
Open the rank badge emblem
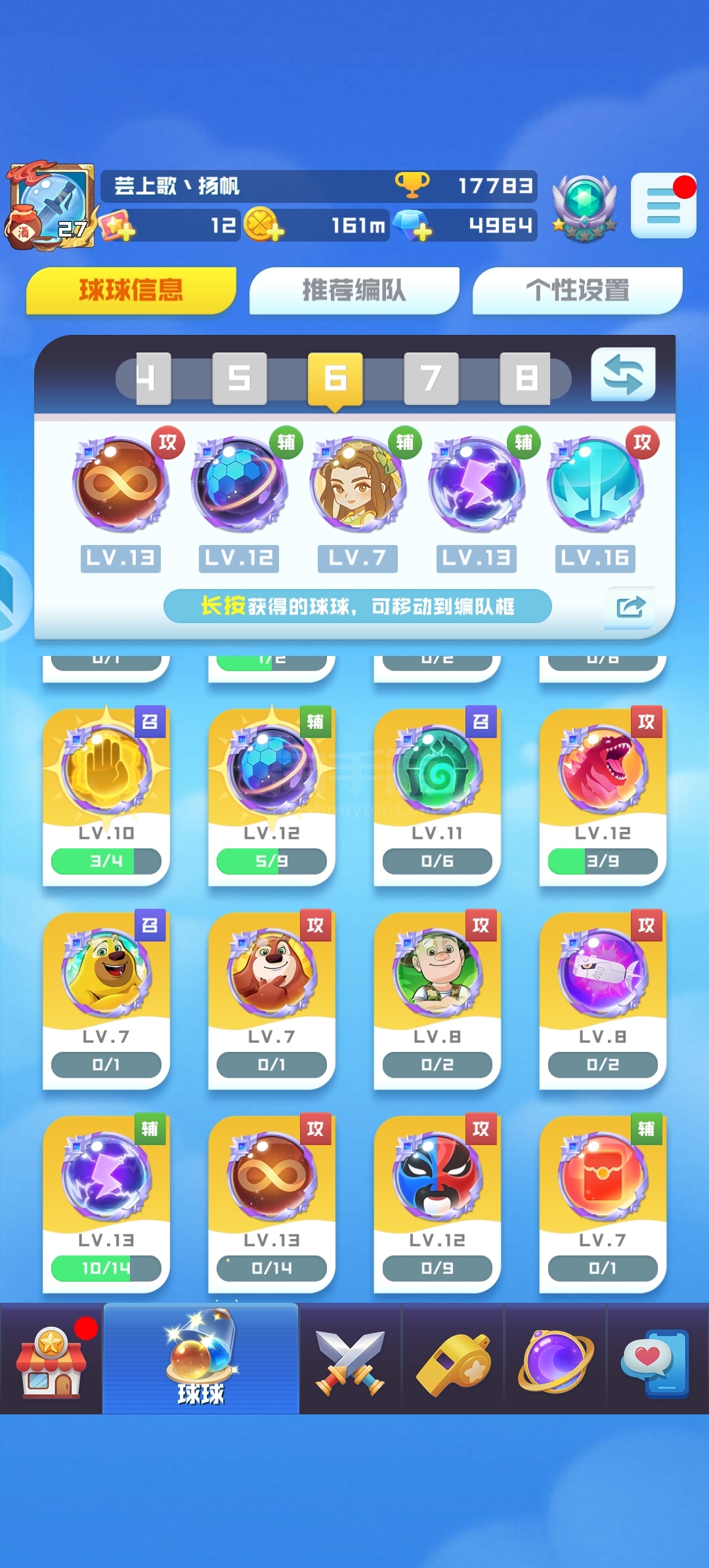(x=584, y=207)
